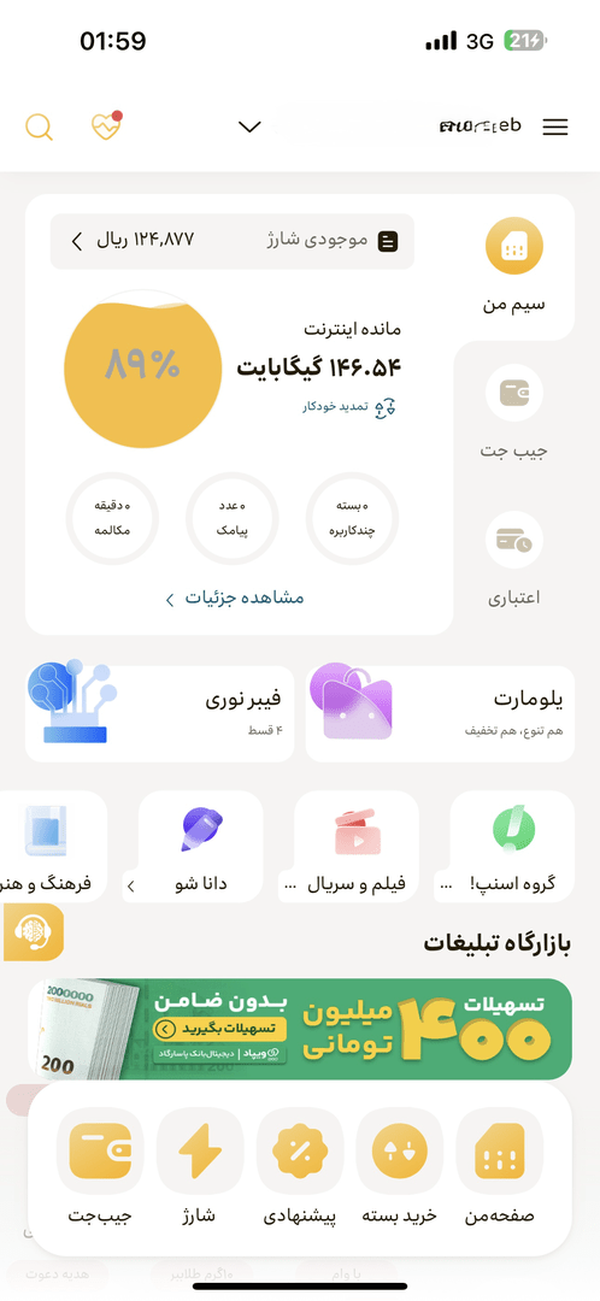
Task: Open the ۴۰۰ میلیون تسهیلات banner
Action: pos(300,1029)
